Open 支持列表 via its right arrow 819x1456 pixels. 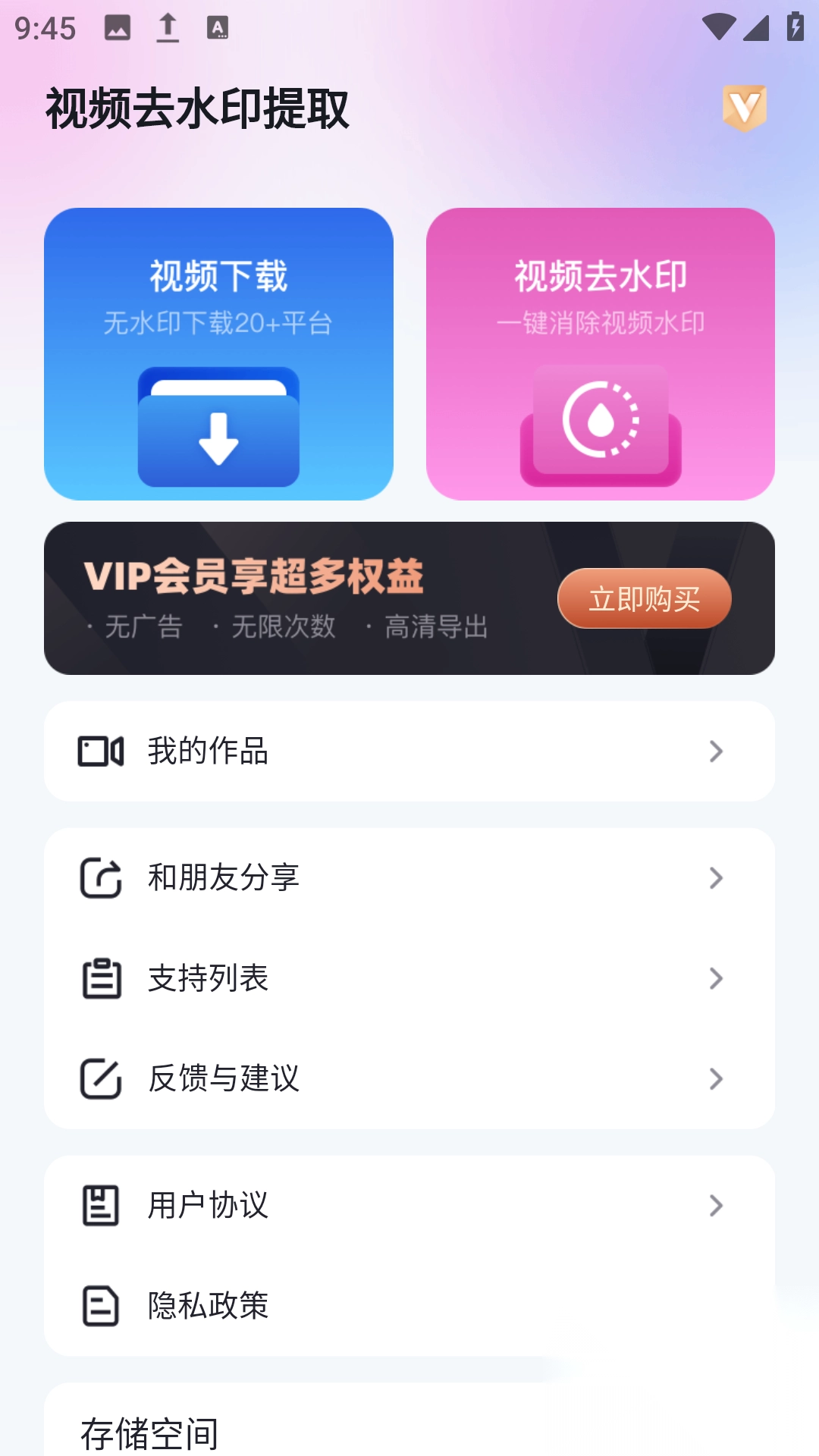point(715,979)
